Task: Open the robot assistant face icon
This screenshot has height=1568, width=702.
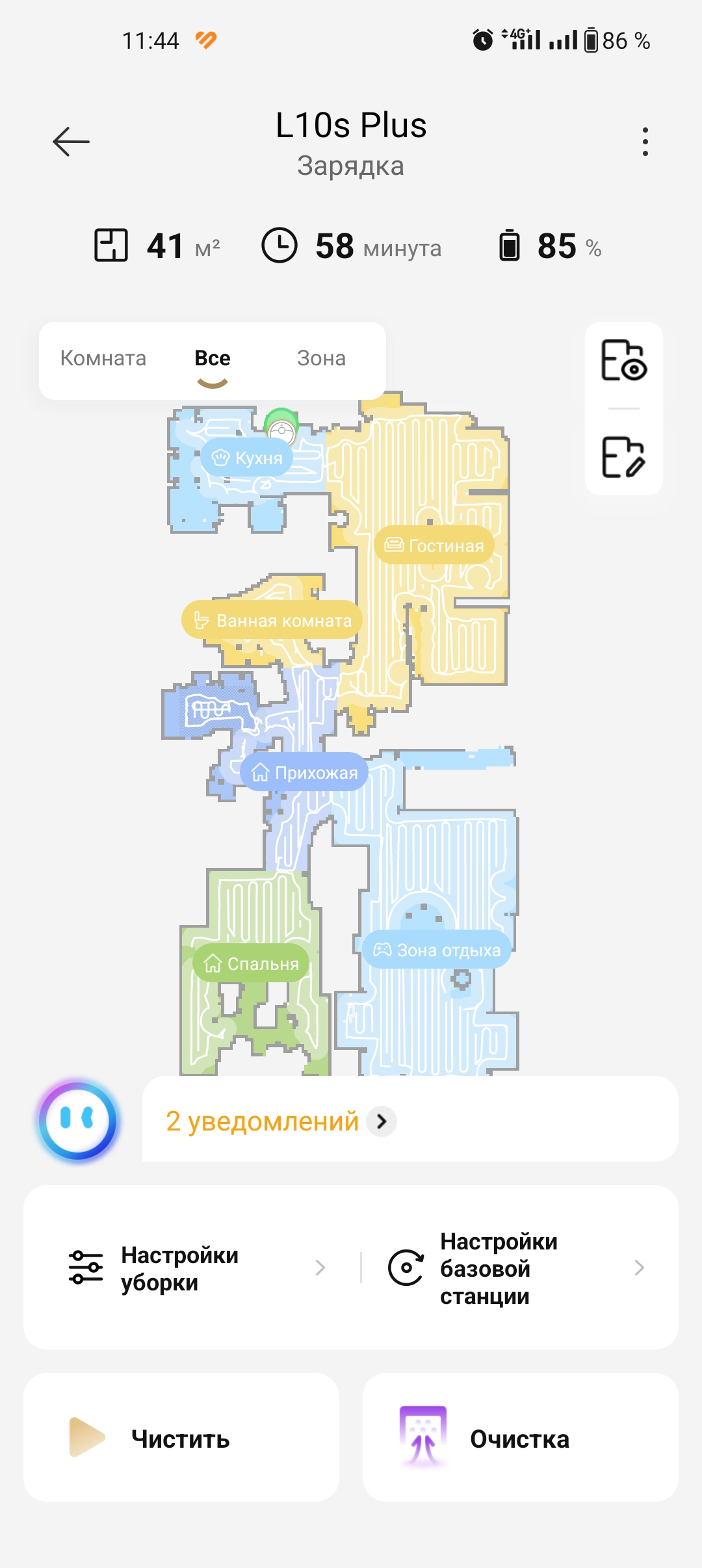Action: tap(78, 1121)
